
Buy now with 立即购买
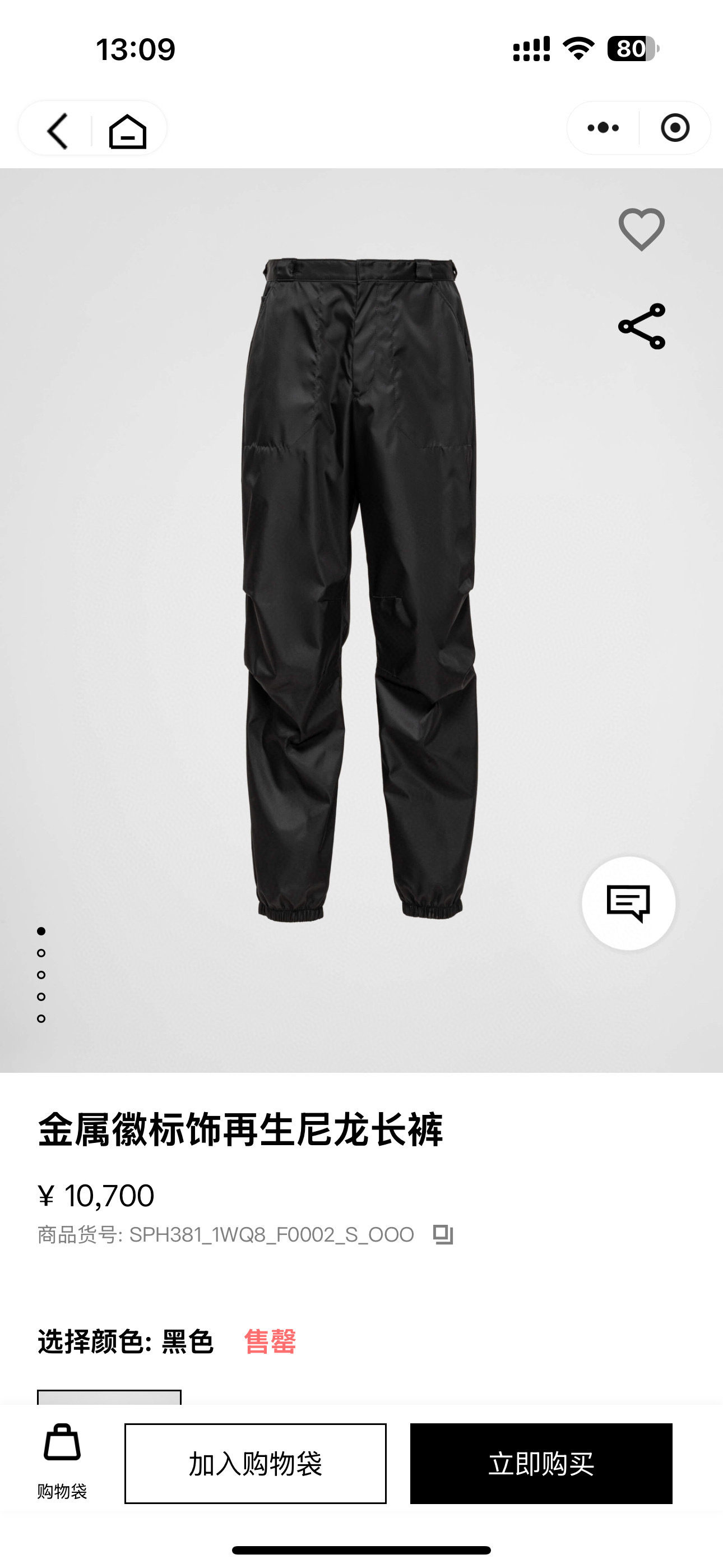tap(541, 1463)
